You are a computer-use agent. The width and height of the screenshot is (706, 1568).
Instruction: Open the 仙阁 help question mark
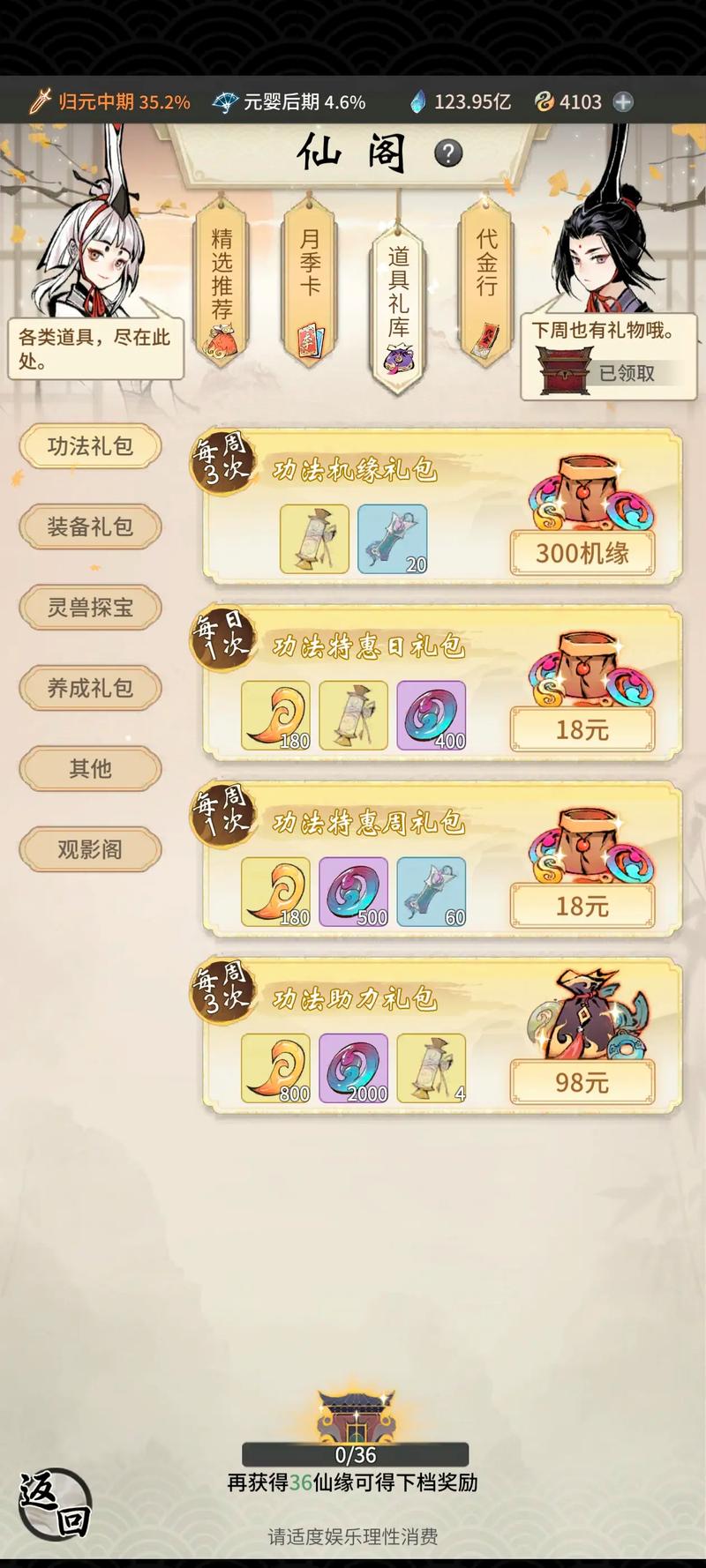[448, 153]
